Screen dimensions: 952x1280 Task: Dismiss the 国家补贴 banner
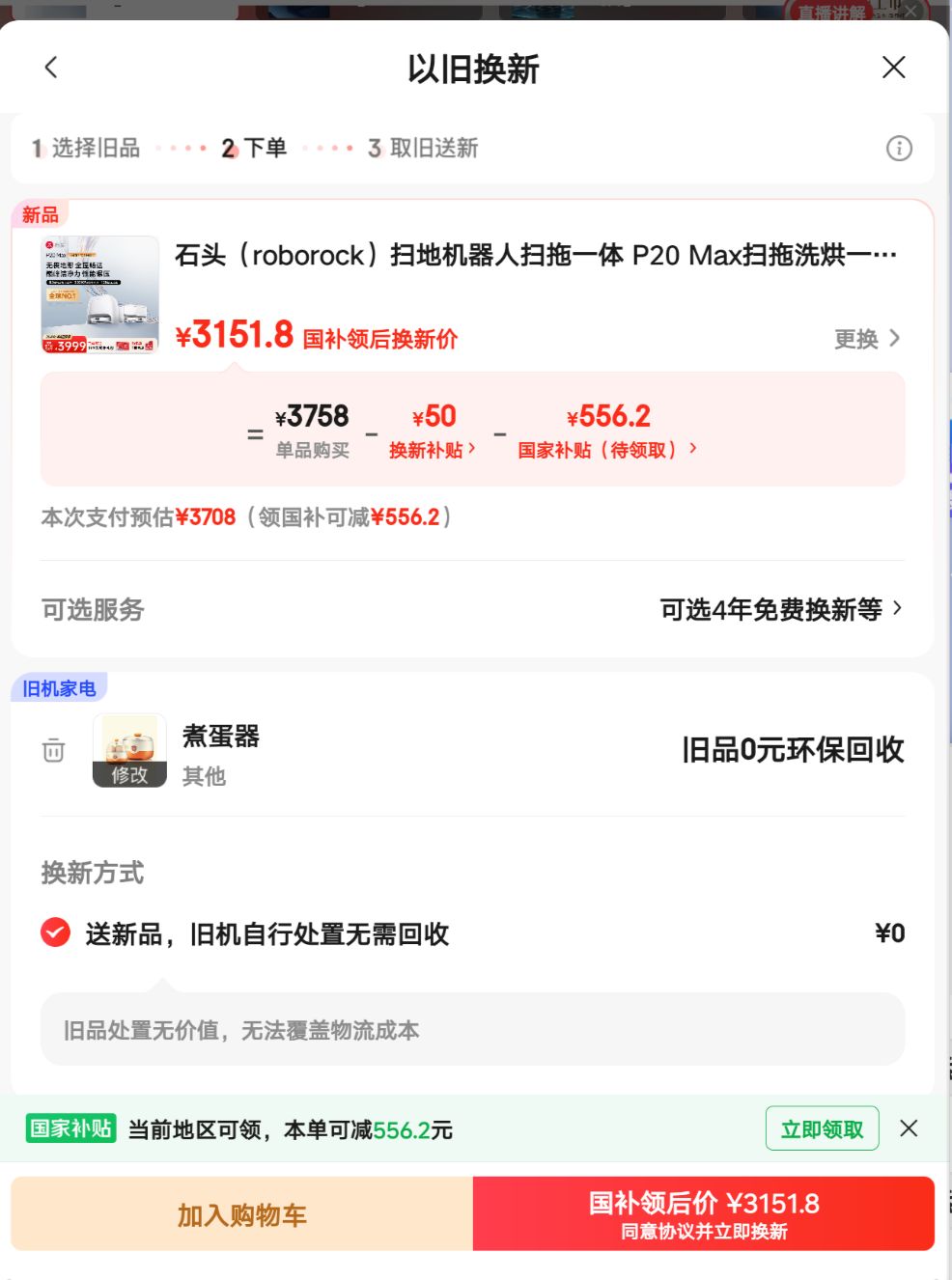(x=909, y=1128)
